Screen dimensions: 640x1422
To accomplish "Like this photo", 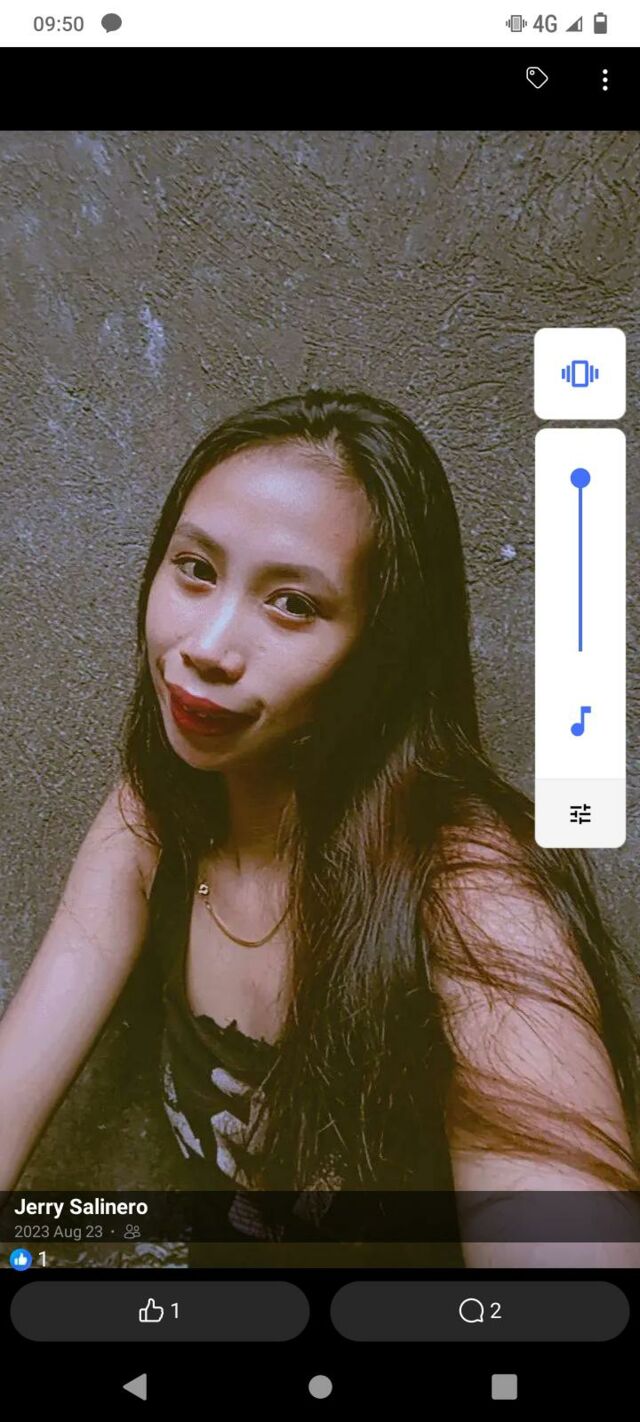I will [160, 1311].
